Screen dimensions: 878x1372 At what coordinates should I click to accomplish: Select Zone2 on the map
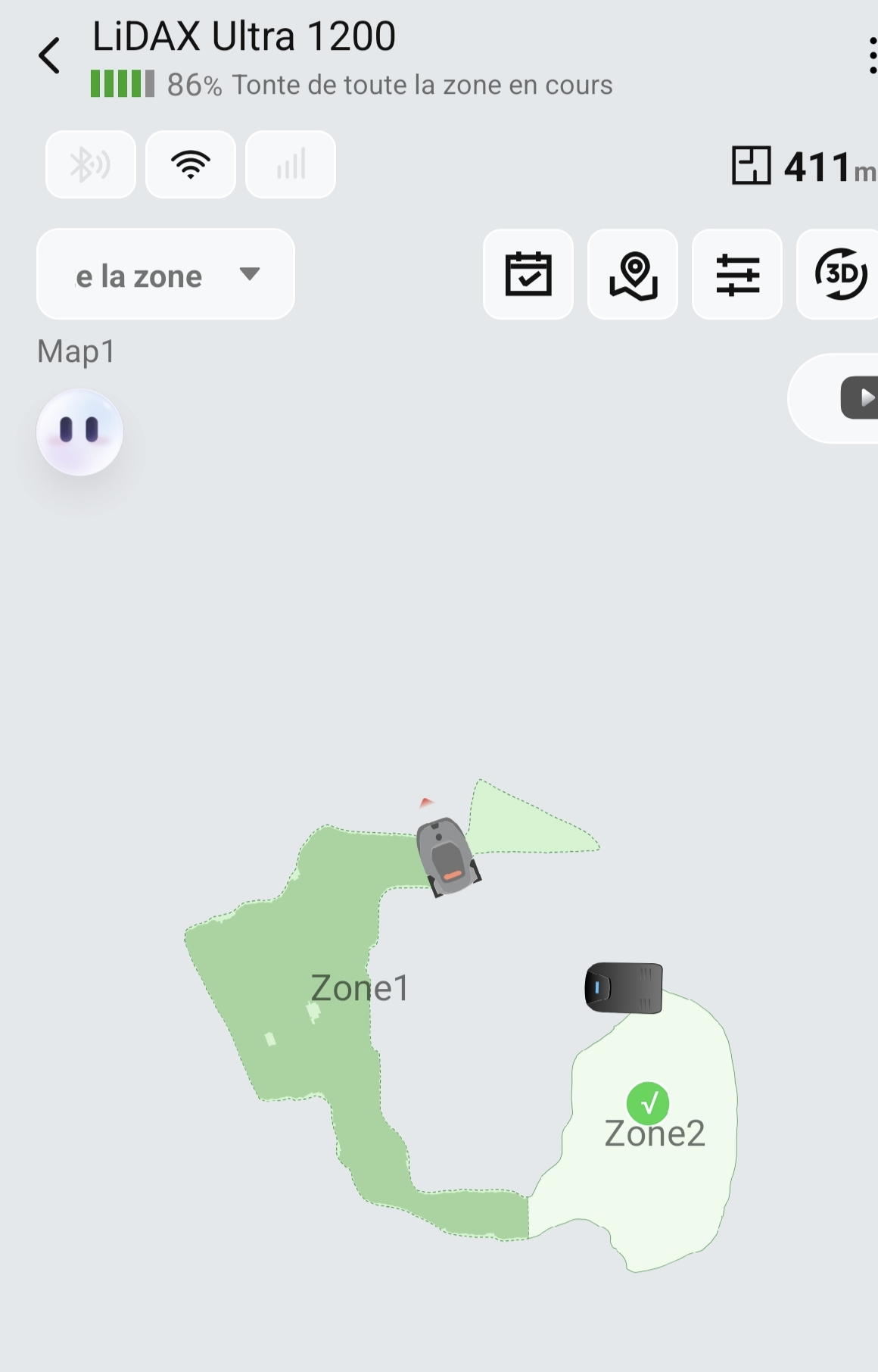655,1133
